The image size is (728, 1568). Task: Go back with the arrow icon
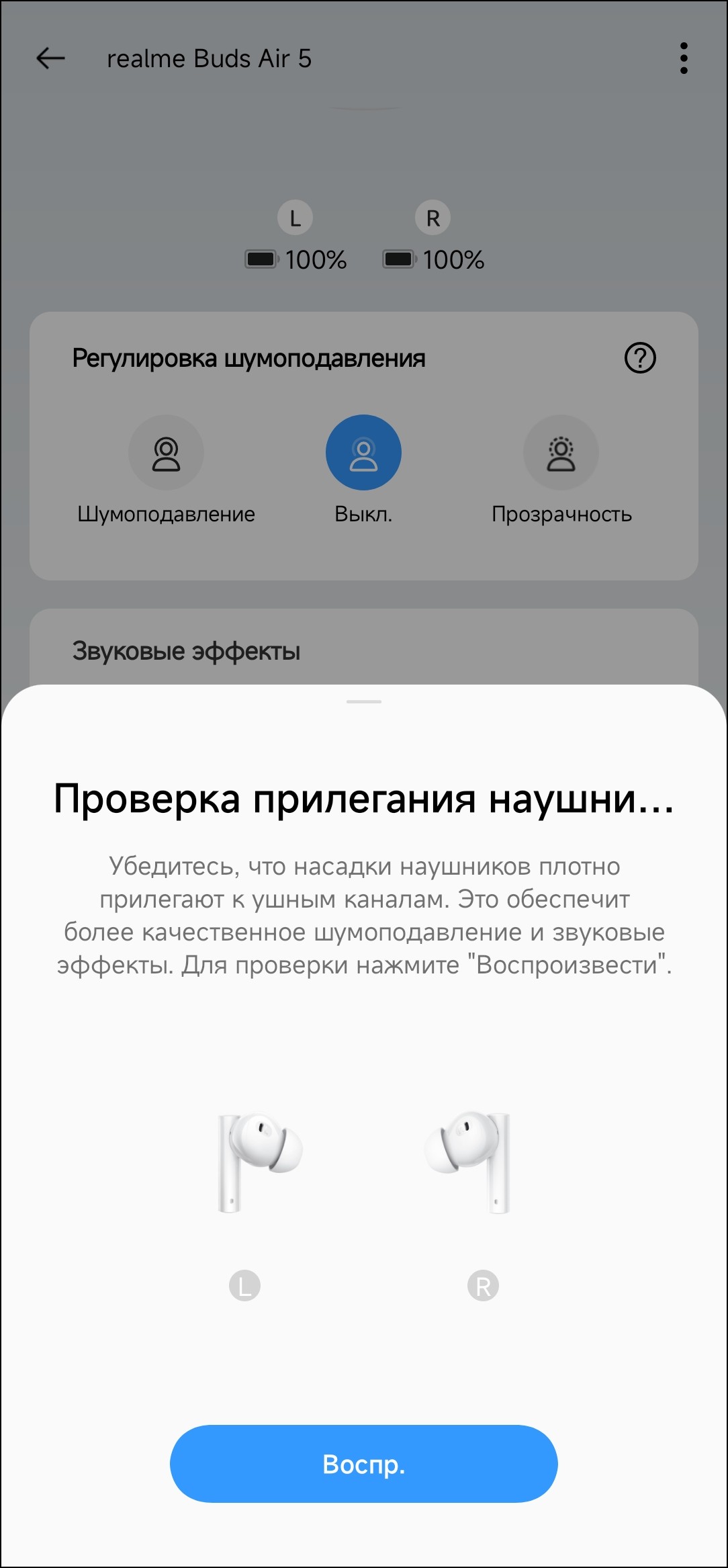tap(50, 58)
